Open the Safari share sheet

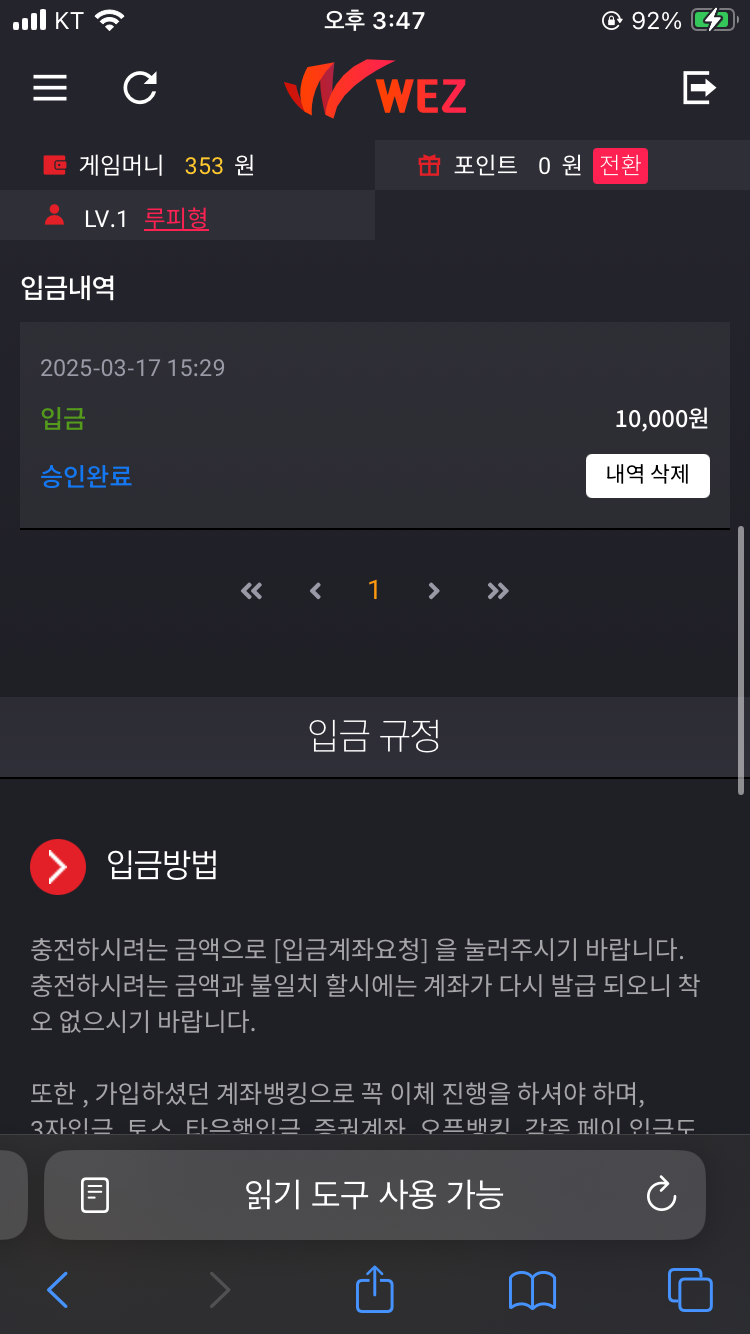pos(375,1289)
